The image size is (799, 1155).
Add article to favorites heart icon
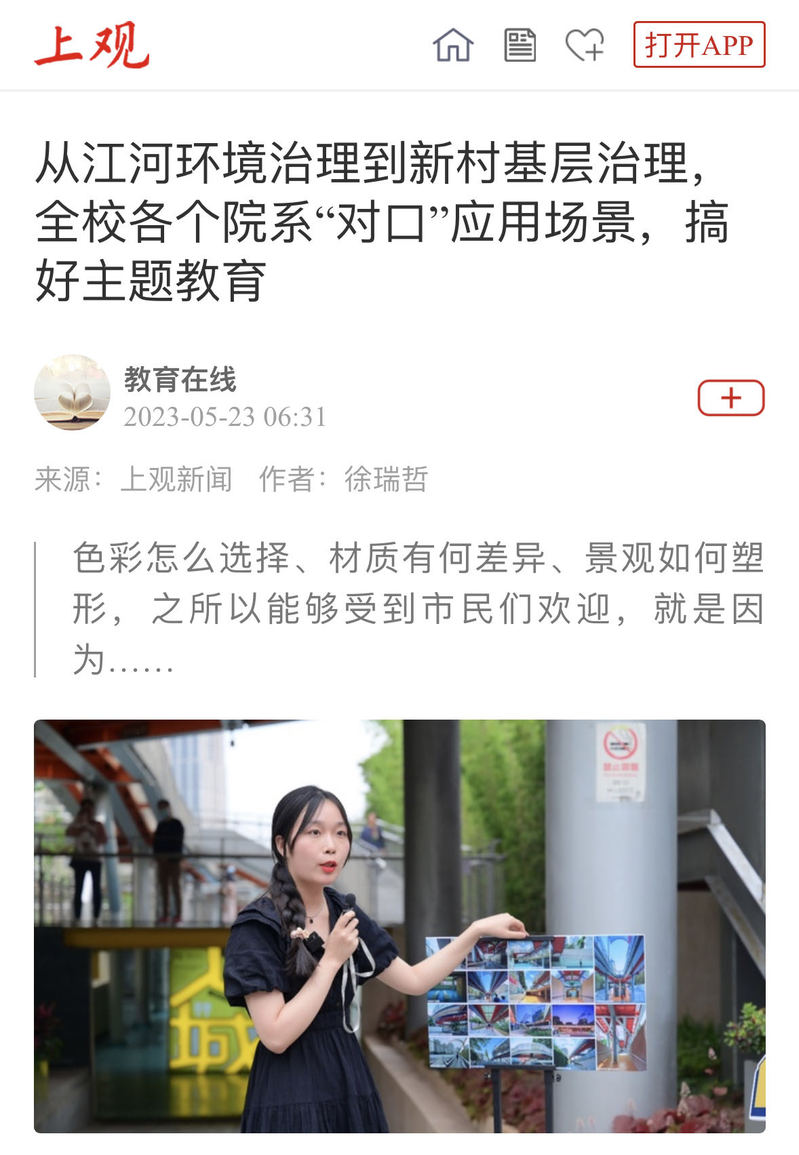585,45
